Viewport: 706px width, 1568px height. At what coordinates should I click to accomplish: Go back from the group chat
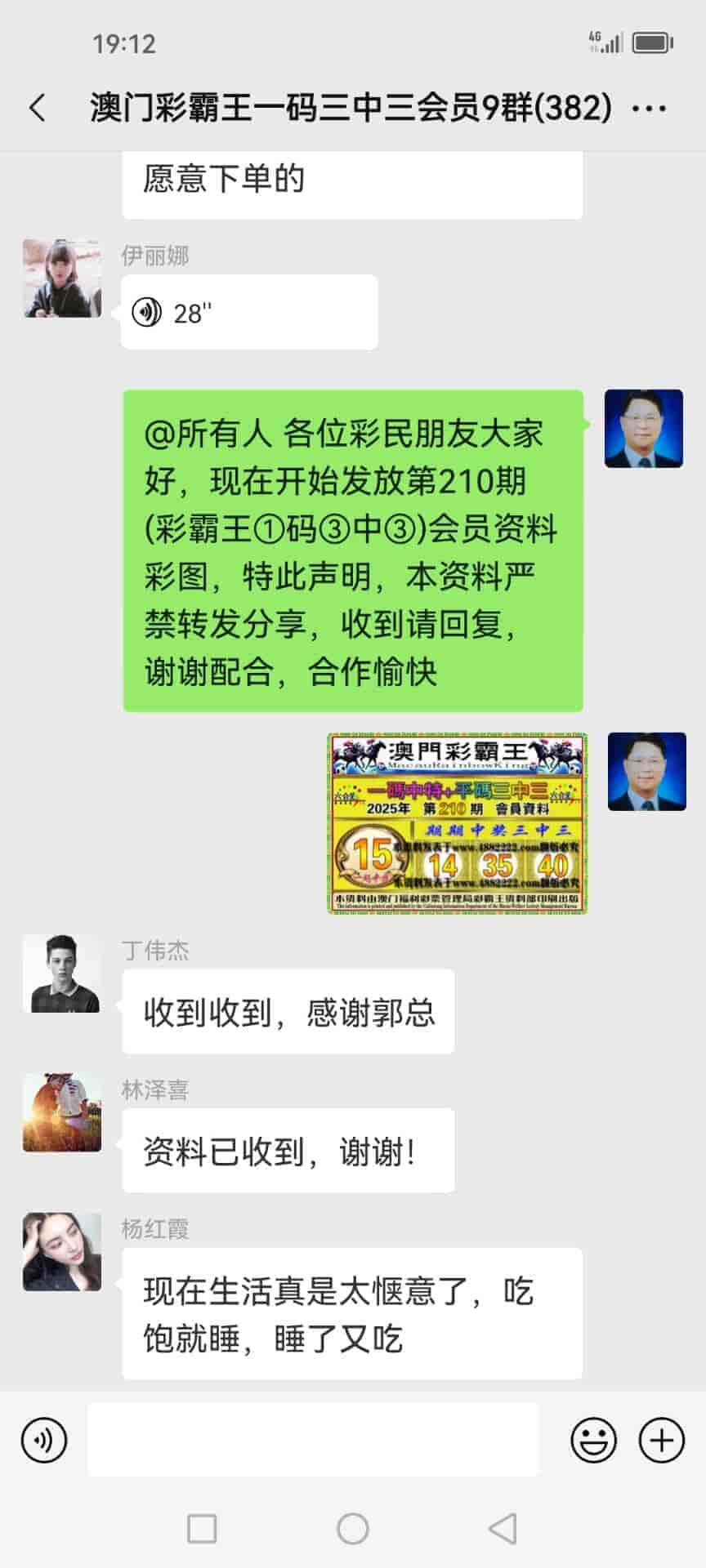point(38,108)
